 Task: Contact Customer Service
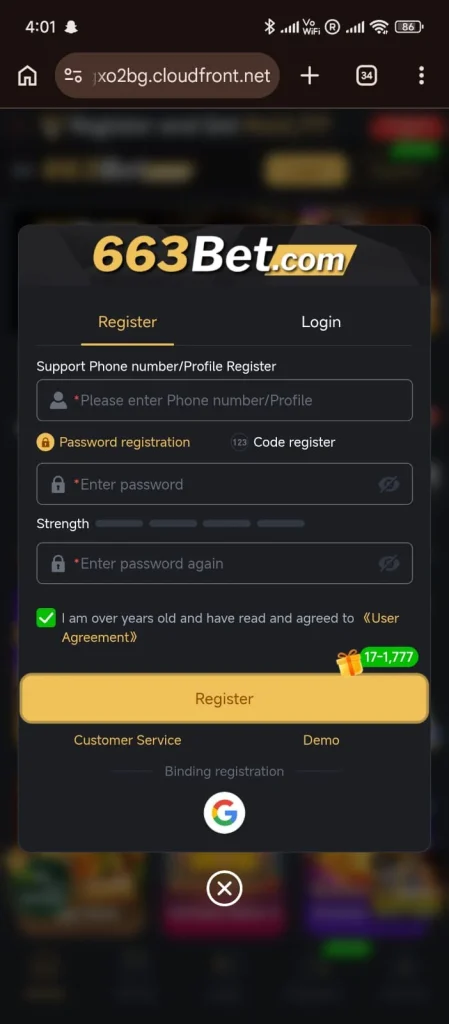pos(127,740)
